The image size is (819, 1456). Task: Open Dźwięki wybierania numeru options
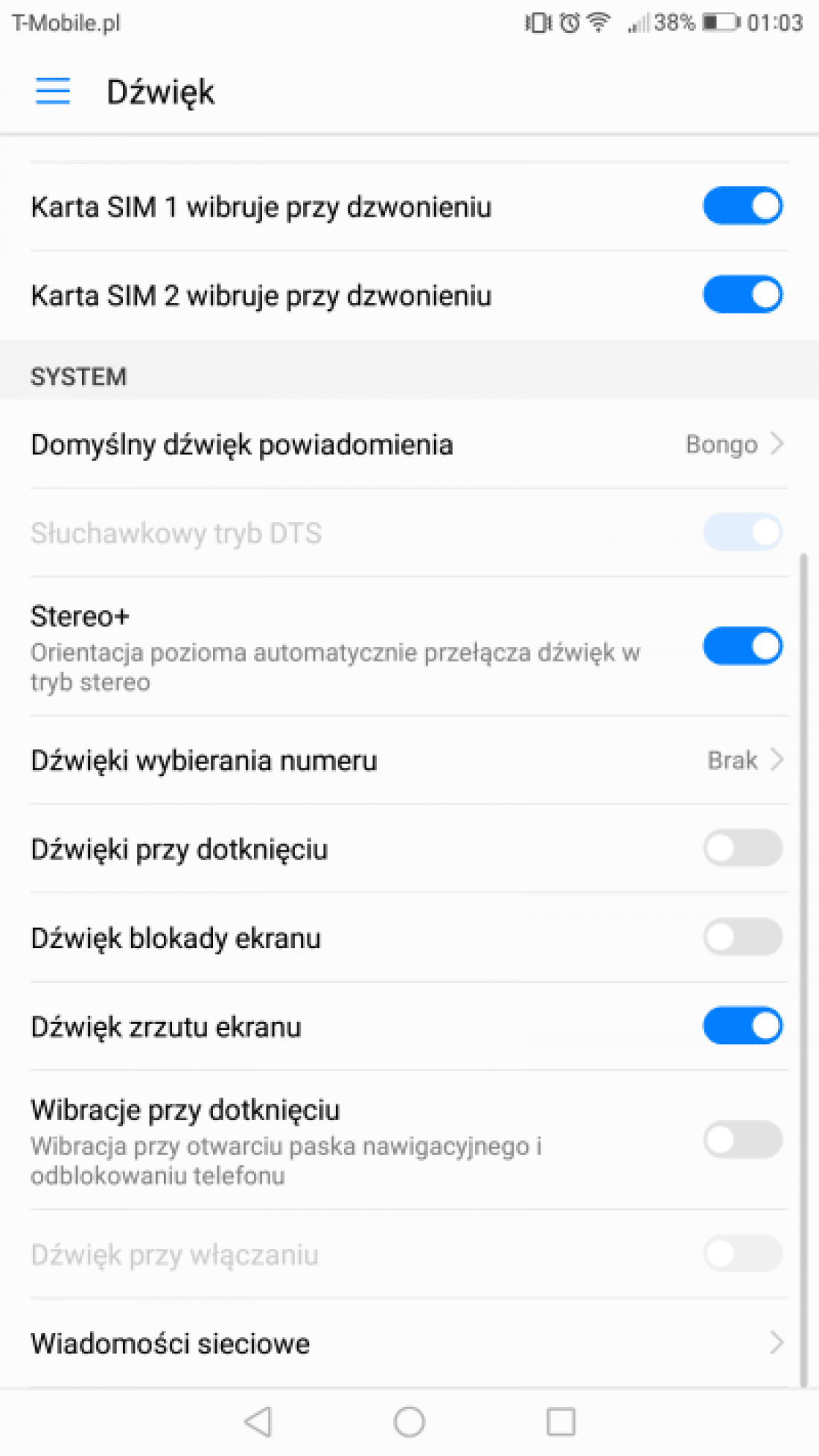point(409,760)
